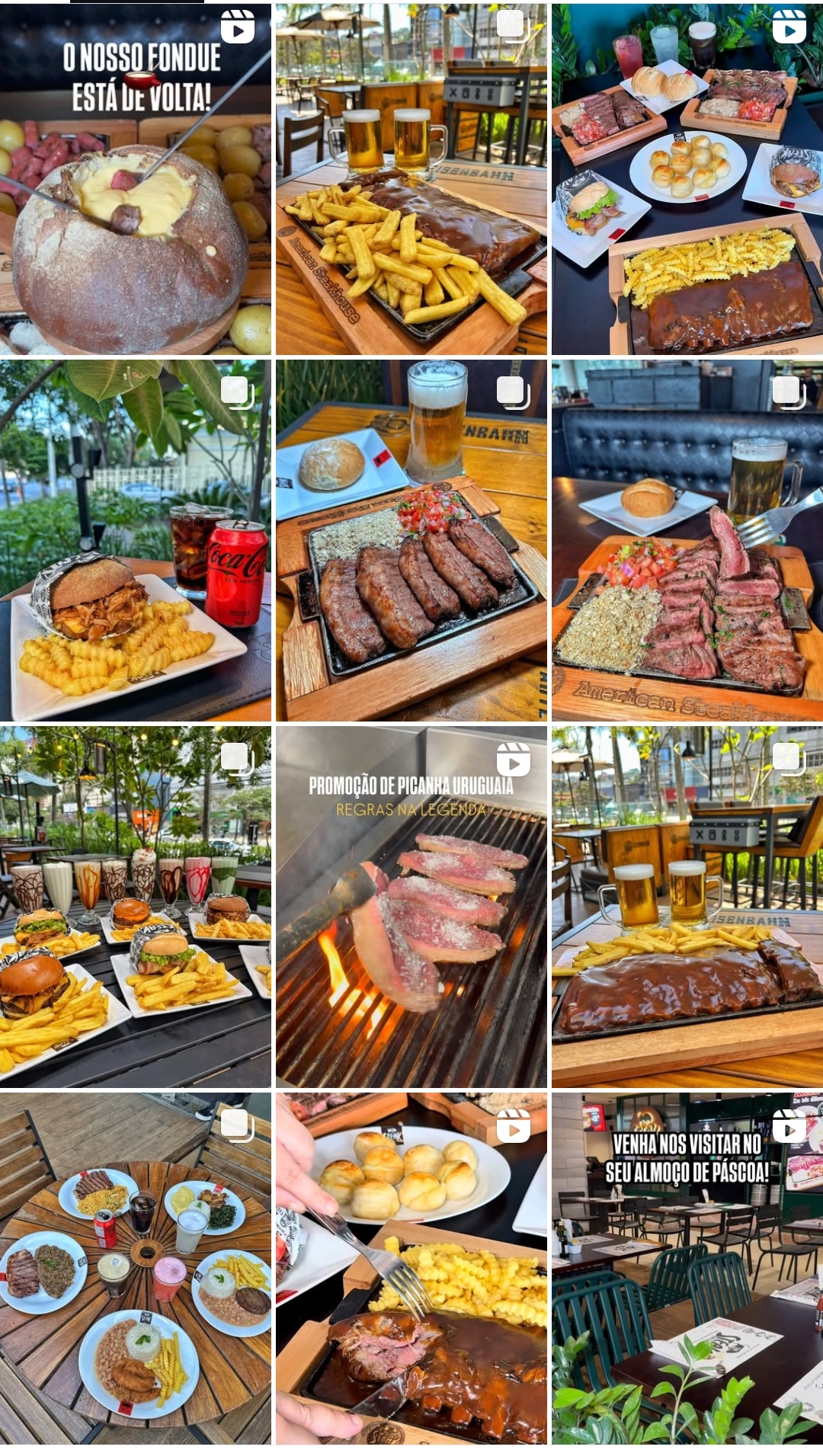The height and width of the screenshot is (1456, 823).
Task: Open the post of ribs with fries and two beers near the patio
Action: tap(411, 179)
